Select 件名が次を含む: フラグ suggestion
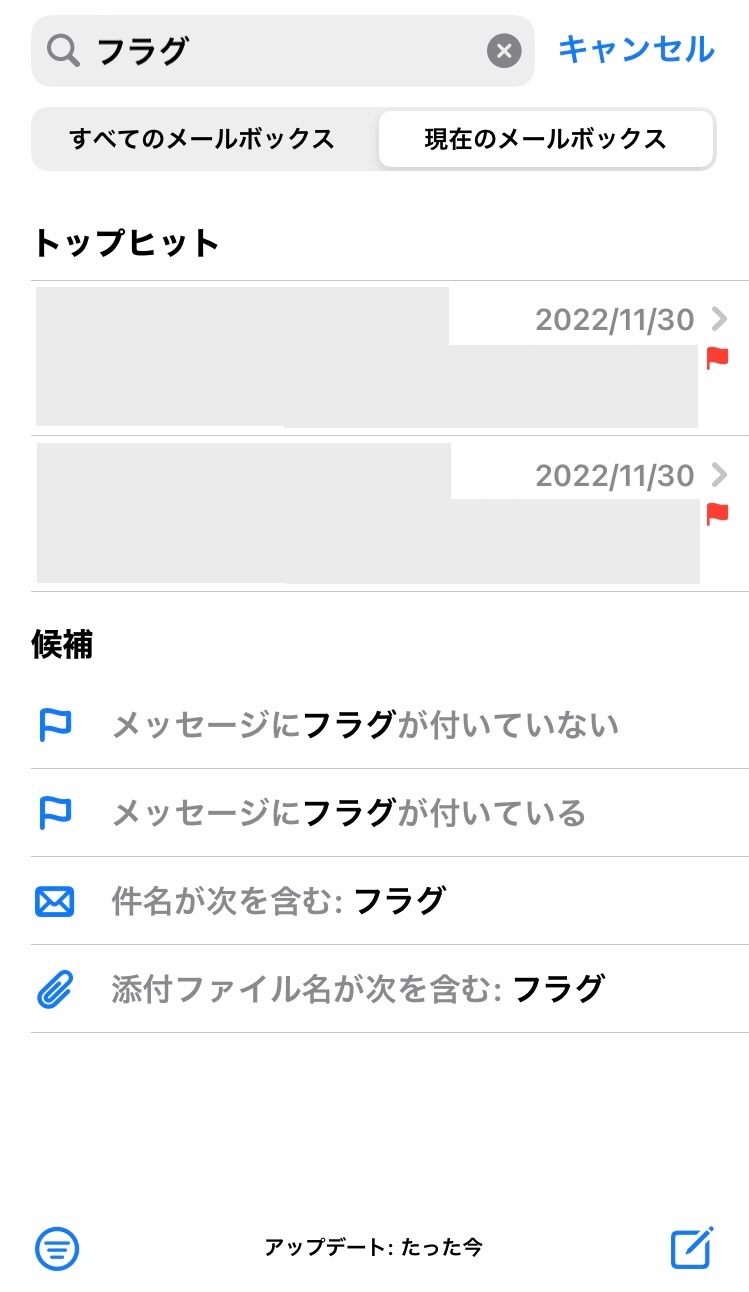The height and width of the screenshot is (1292, 749). pyautogui.click(x=278, y=901)
